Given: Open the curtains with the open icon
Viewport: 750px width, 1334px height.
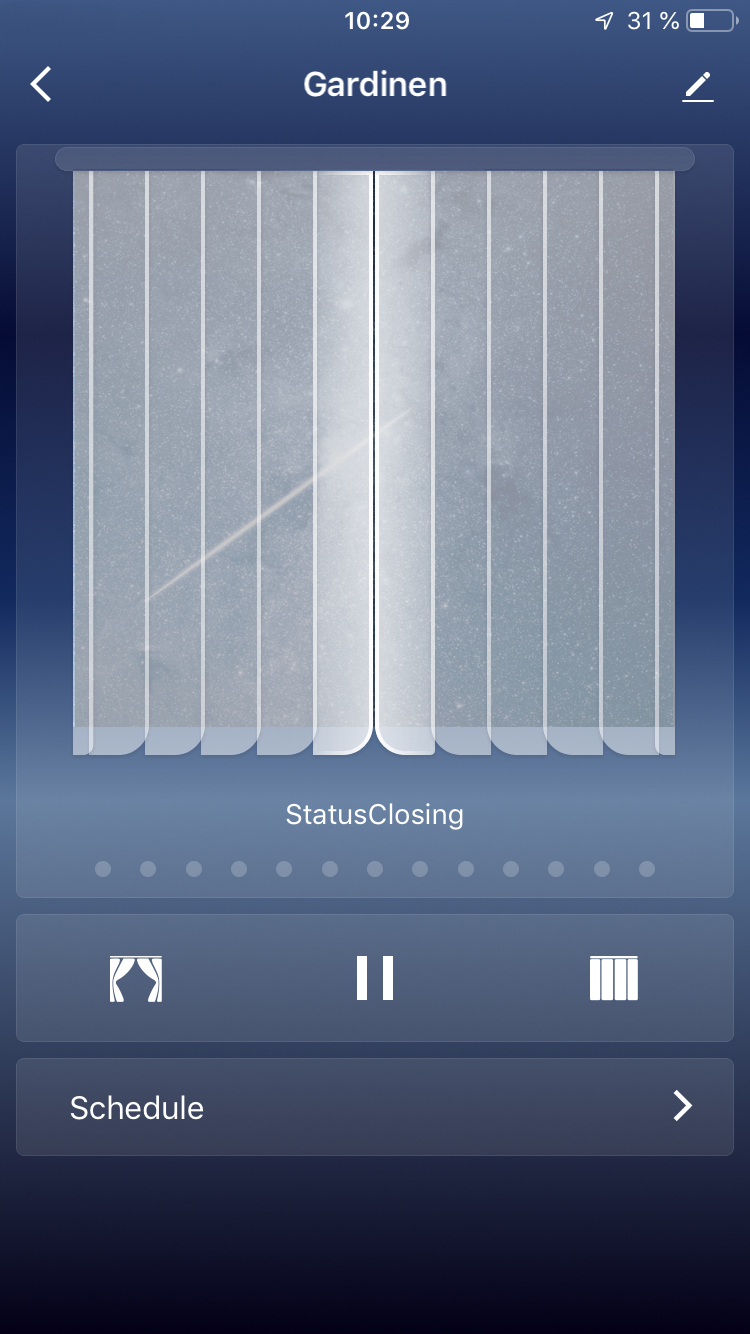Looking at the screenshot, I should click(136, 978).
